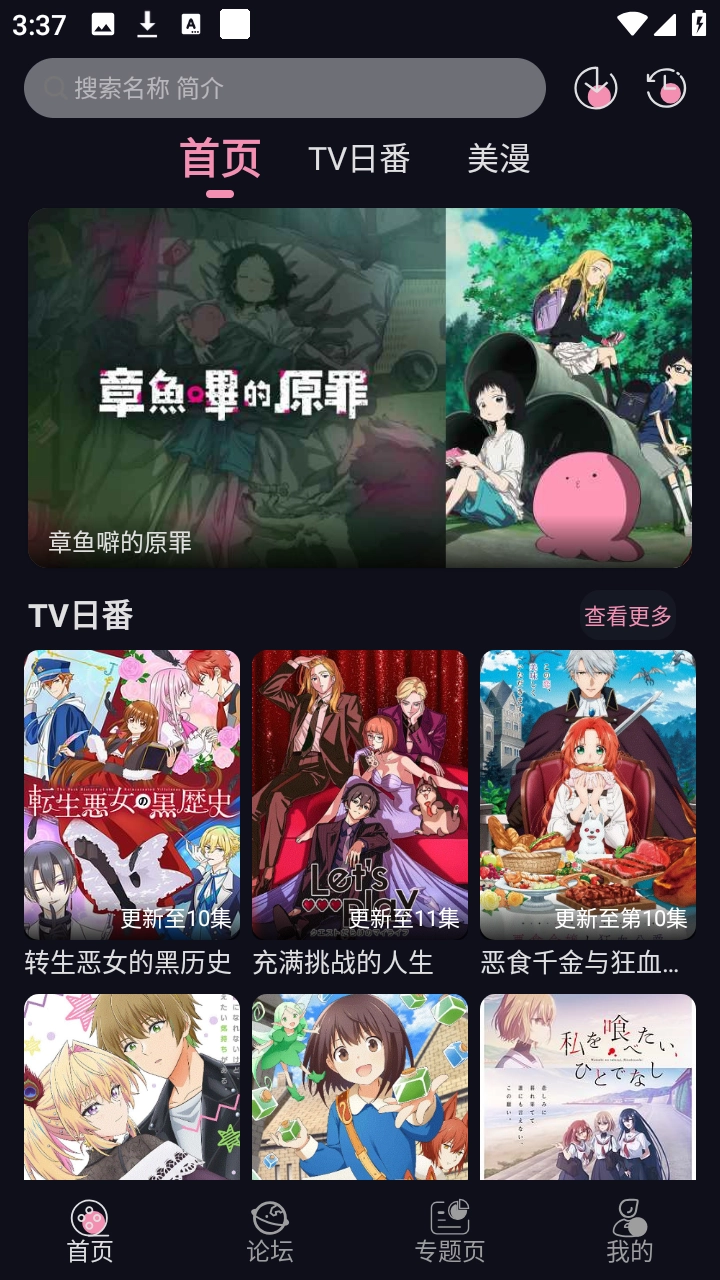Select the 首页 top tab
Image resolution: width=720 pixels, height=1280 pixels.
pos(220,159)
